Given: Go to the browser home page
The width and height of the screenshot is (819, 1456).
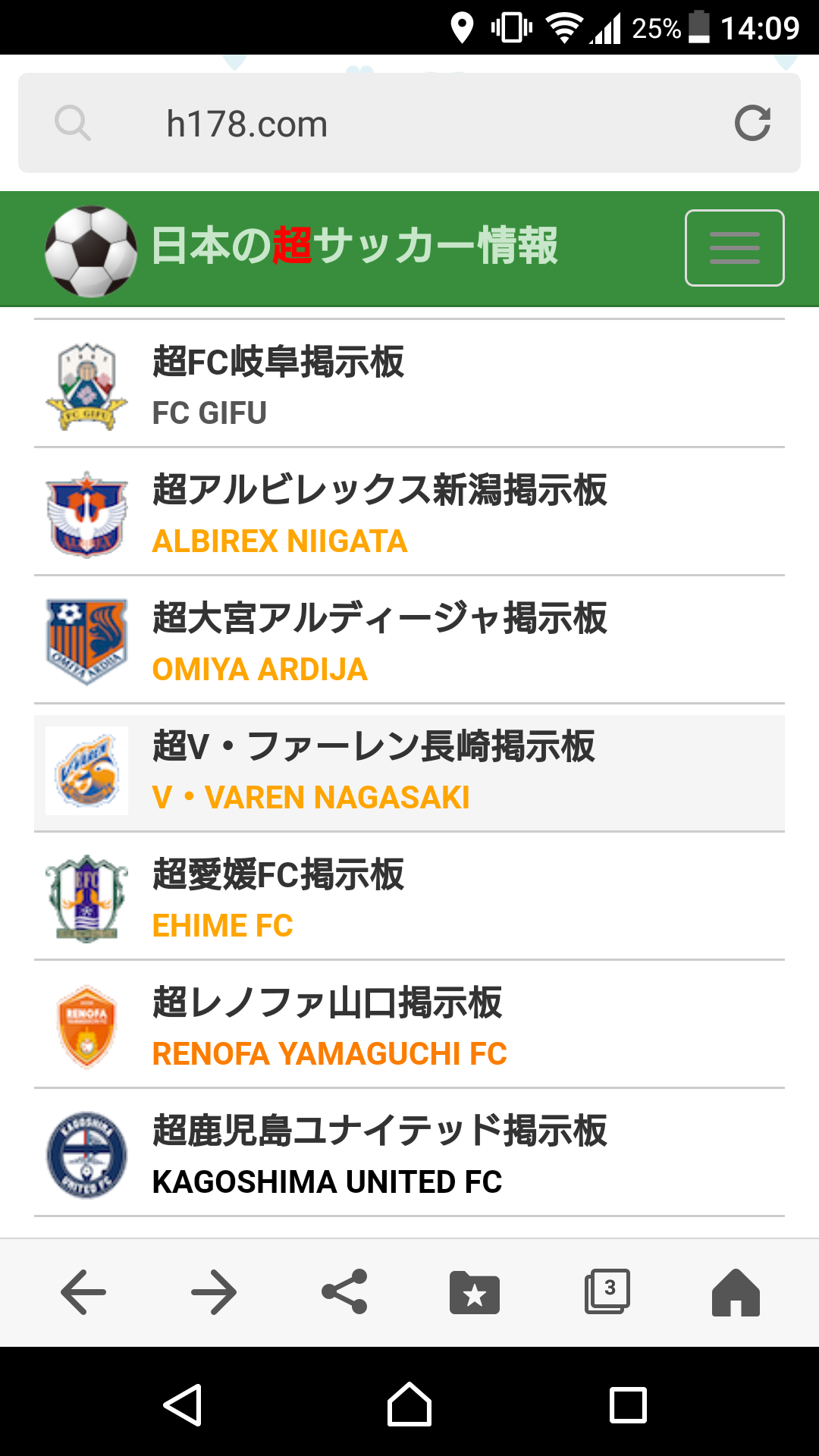Looking at the screenshot, I should [736, 1291].
